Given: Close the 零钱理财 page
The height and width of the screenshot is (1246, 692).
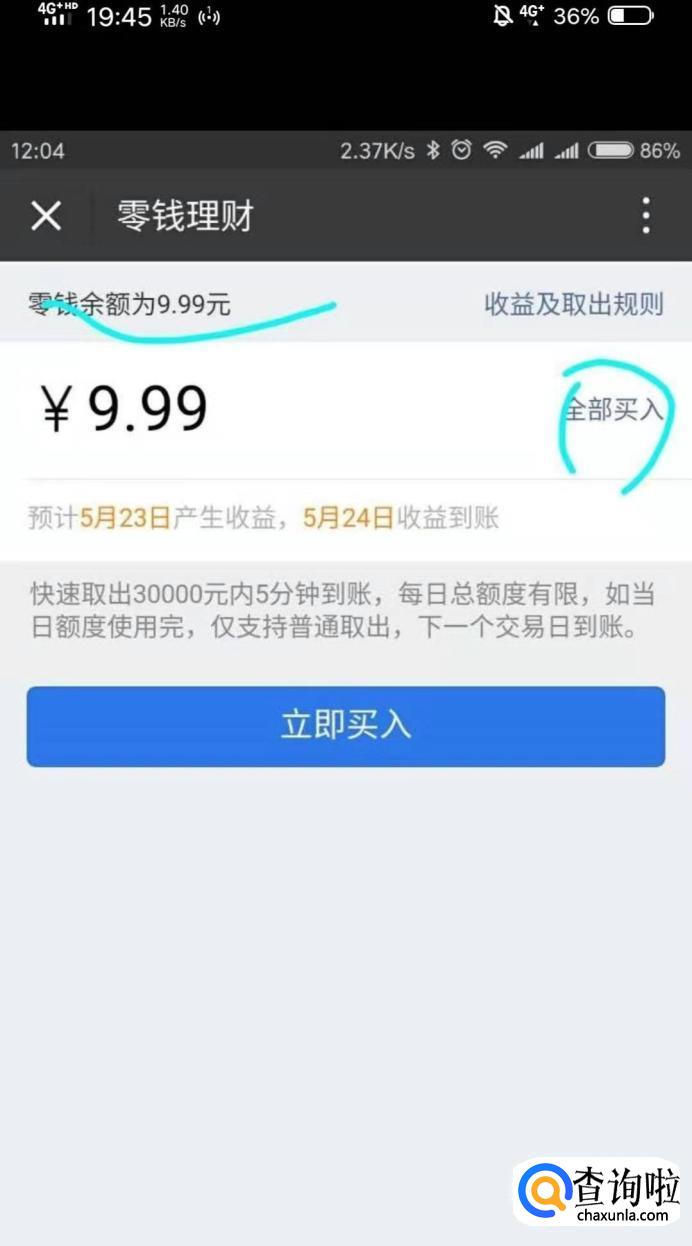Looking at the screenshot, I should pyautogui.click(x=46, y=216).
